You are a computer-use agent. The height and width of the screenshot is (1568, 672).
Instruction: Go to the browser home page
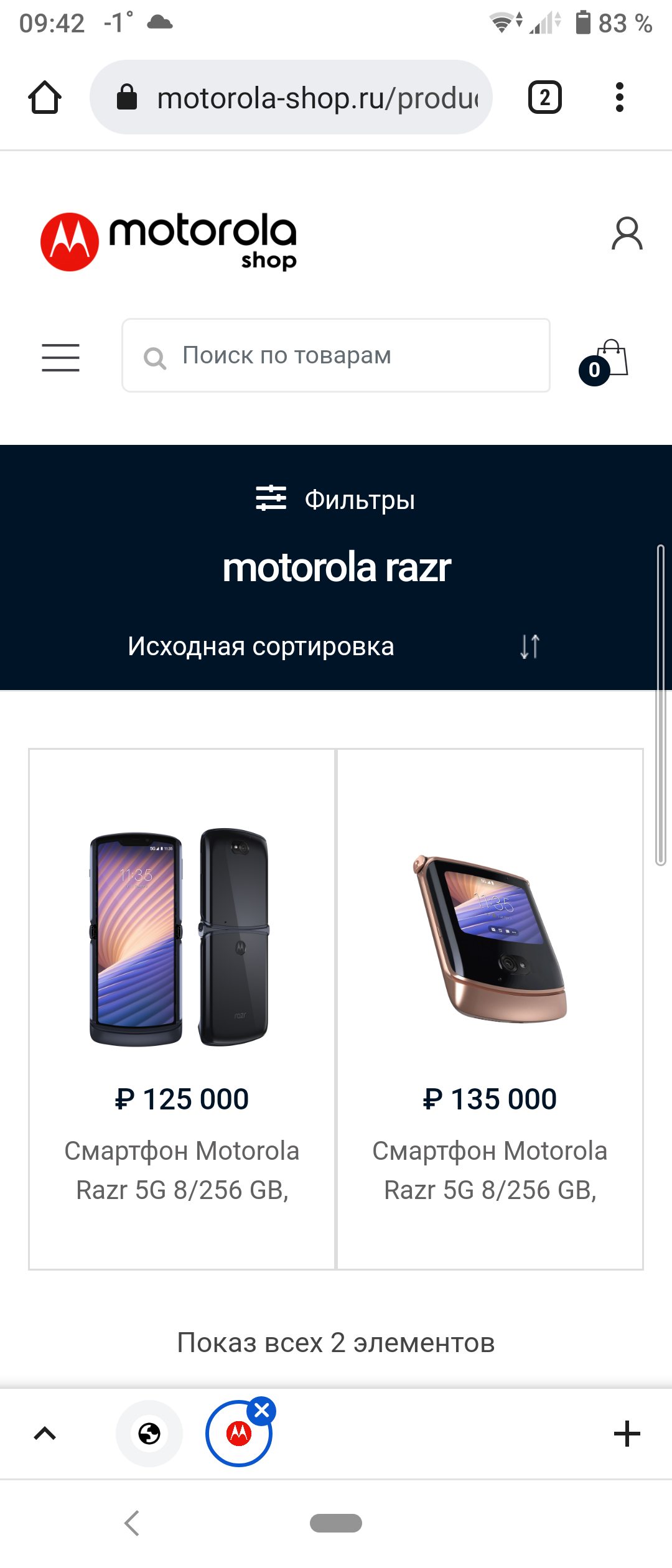click(x=45, y=98)
